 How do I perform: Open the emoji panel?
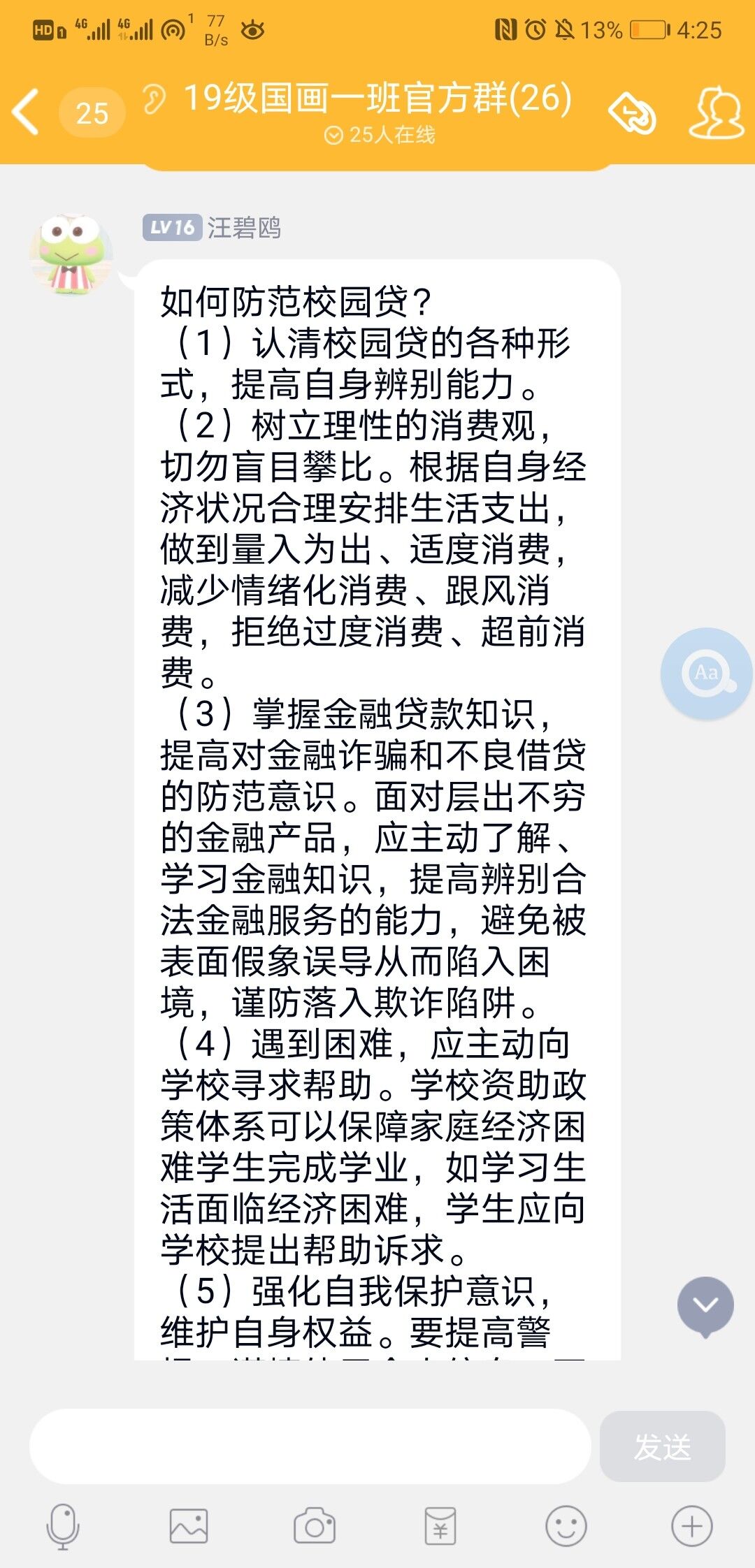tap(566, 1526)
